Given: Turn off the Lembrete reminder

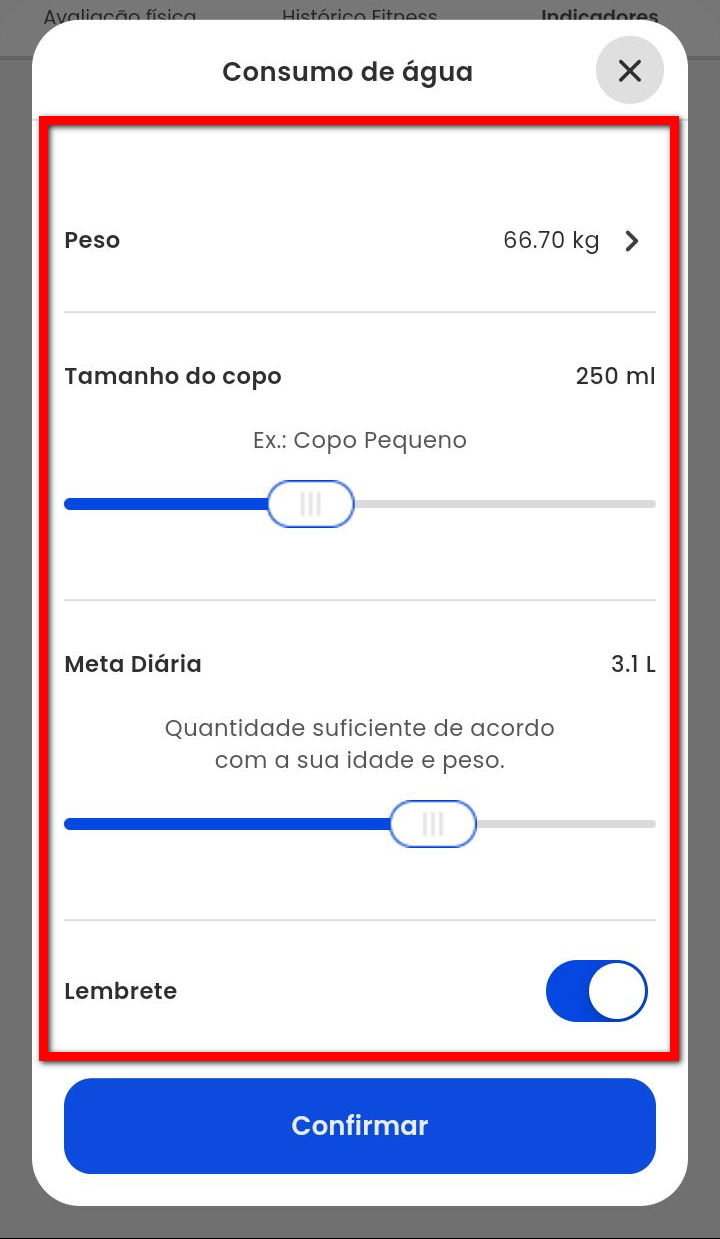Looking at the screenshot, I should pos(596,991).
